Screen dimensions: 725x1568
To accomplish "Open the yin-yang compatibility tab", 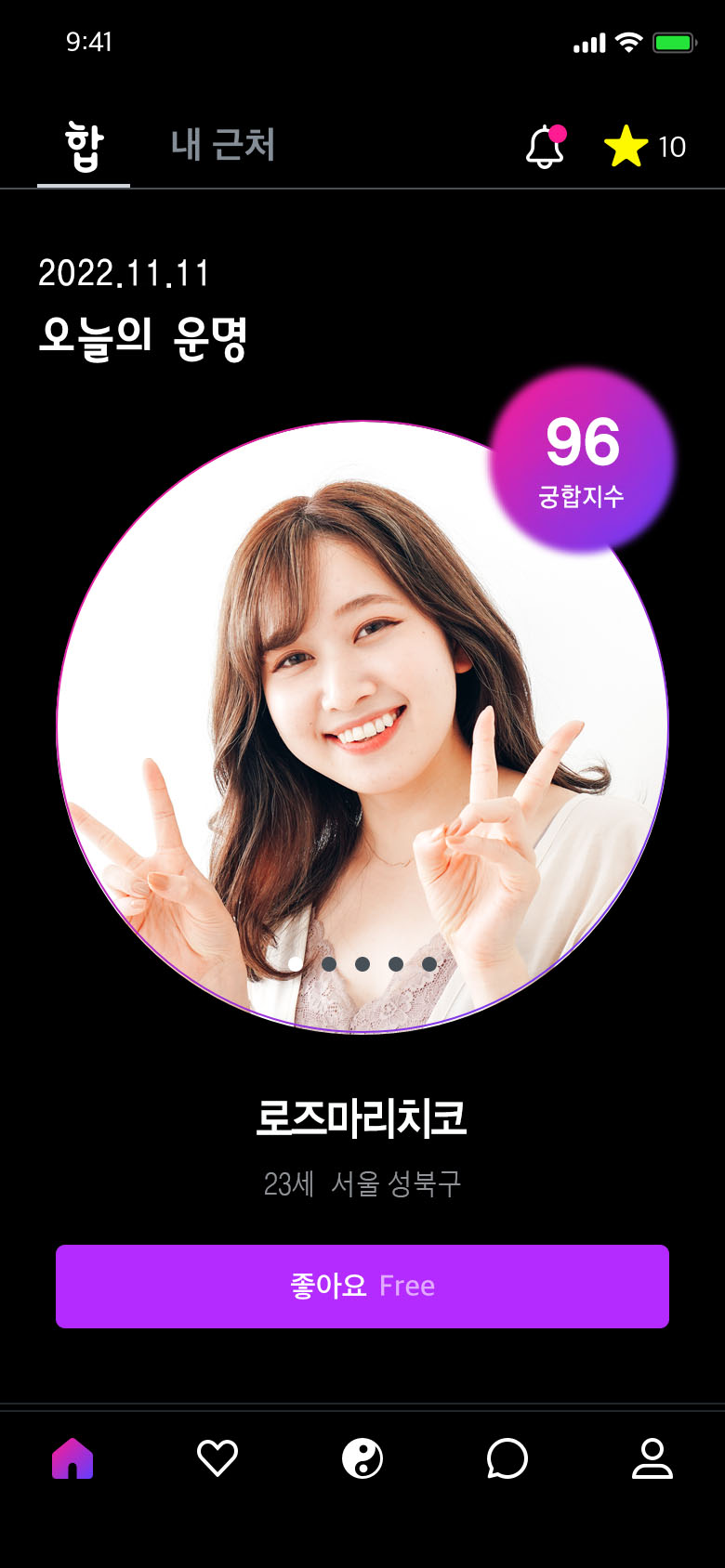I will pyautogui.click(x=362, y=1458).
